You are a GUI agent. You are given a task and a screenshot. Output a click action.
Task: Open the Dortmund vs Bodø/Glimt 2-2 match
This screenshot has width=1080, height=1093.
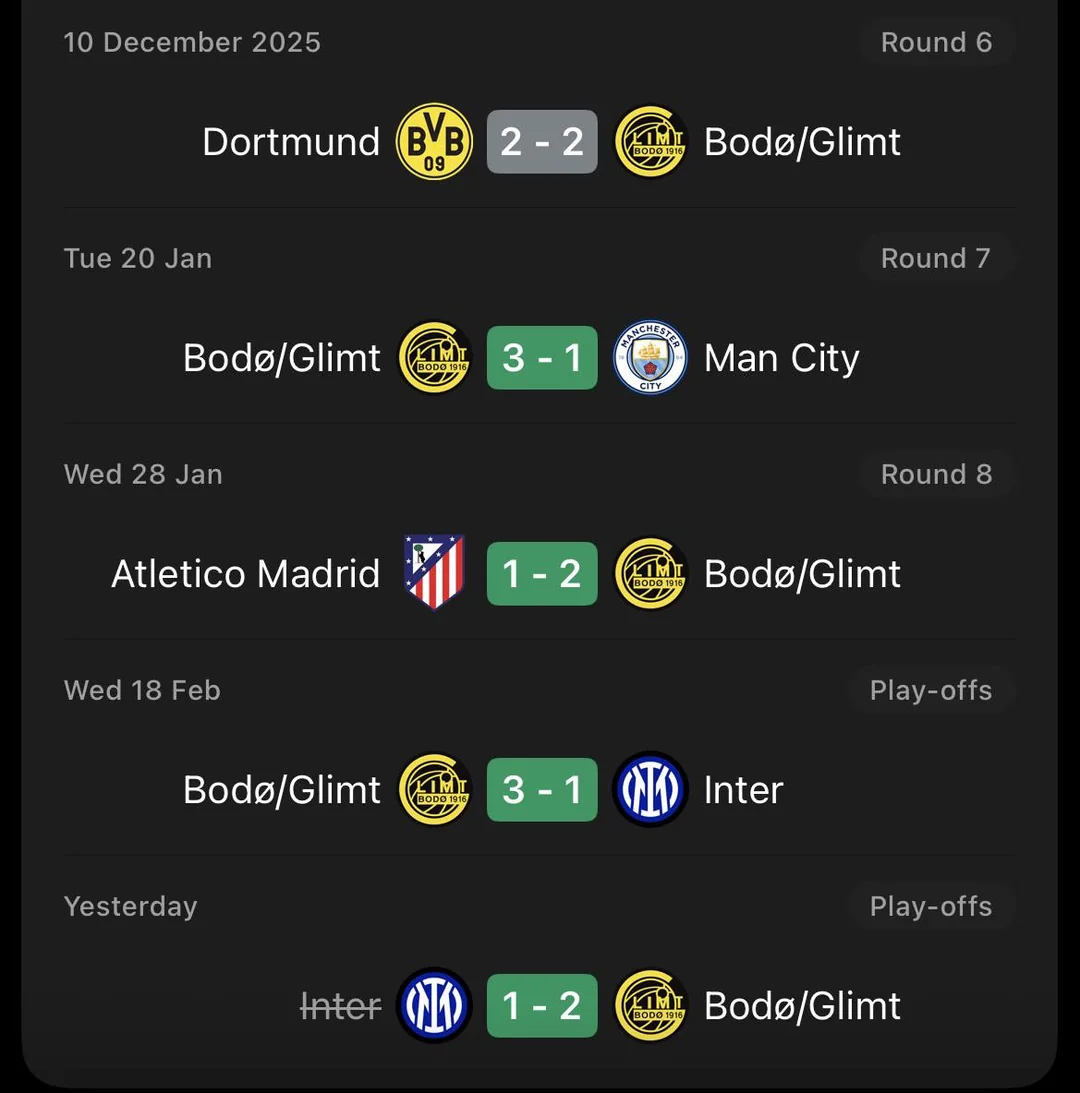coord(541,142)
